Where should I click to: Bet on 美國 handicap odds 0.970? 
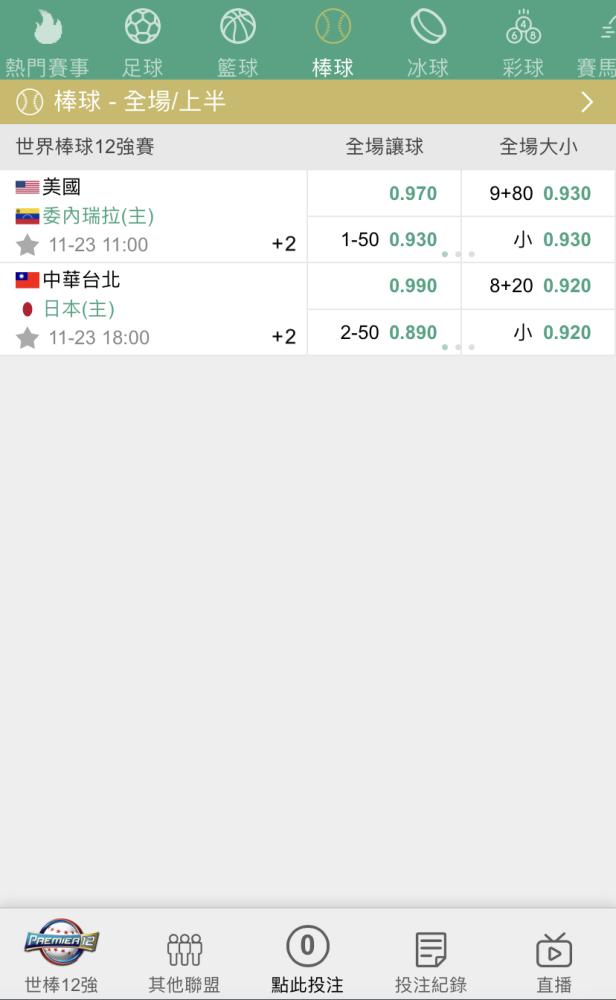tap(385, 193)
